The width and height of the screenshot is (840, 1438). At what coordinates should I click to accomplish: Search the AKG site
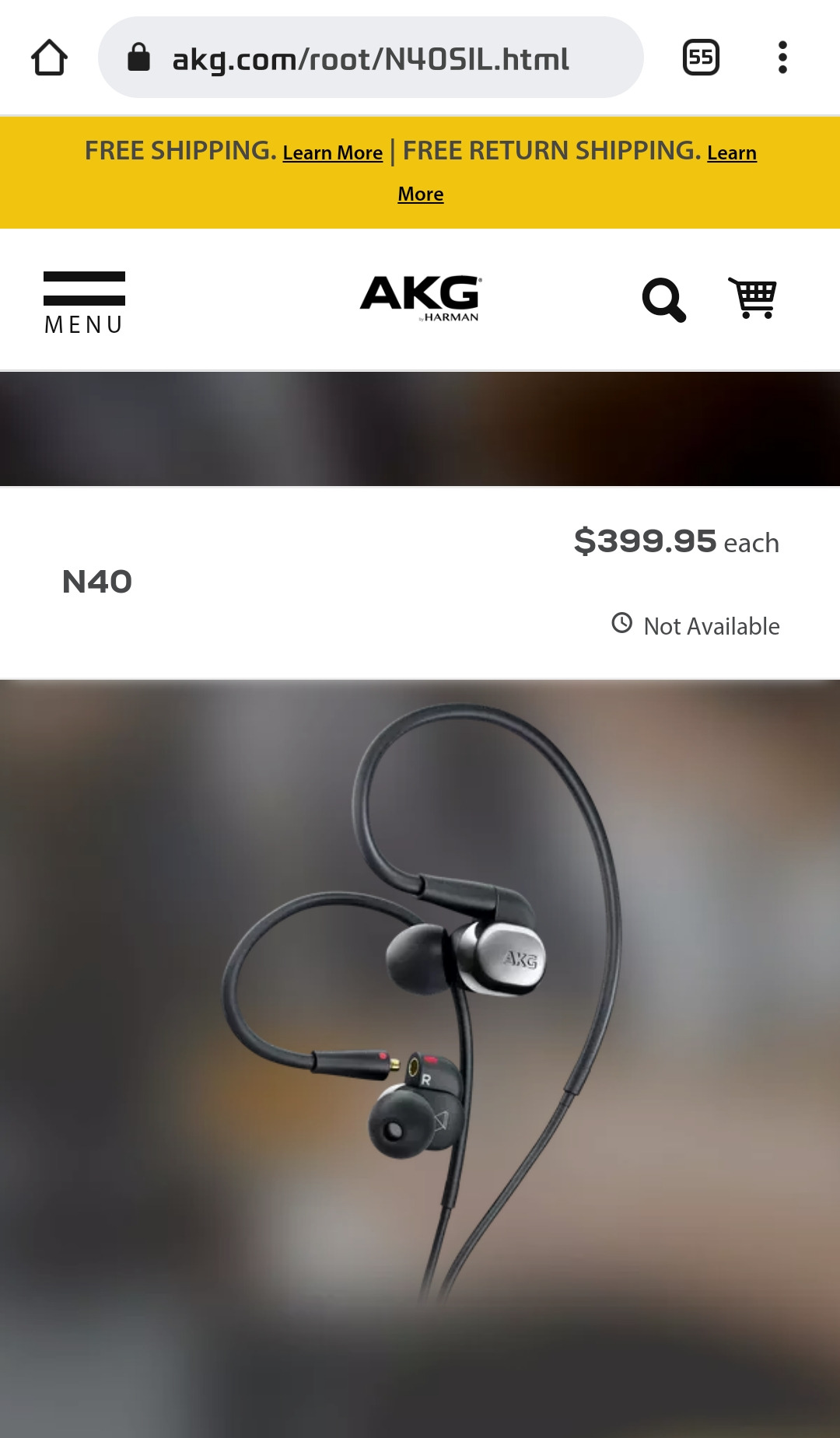point(663,299)
